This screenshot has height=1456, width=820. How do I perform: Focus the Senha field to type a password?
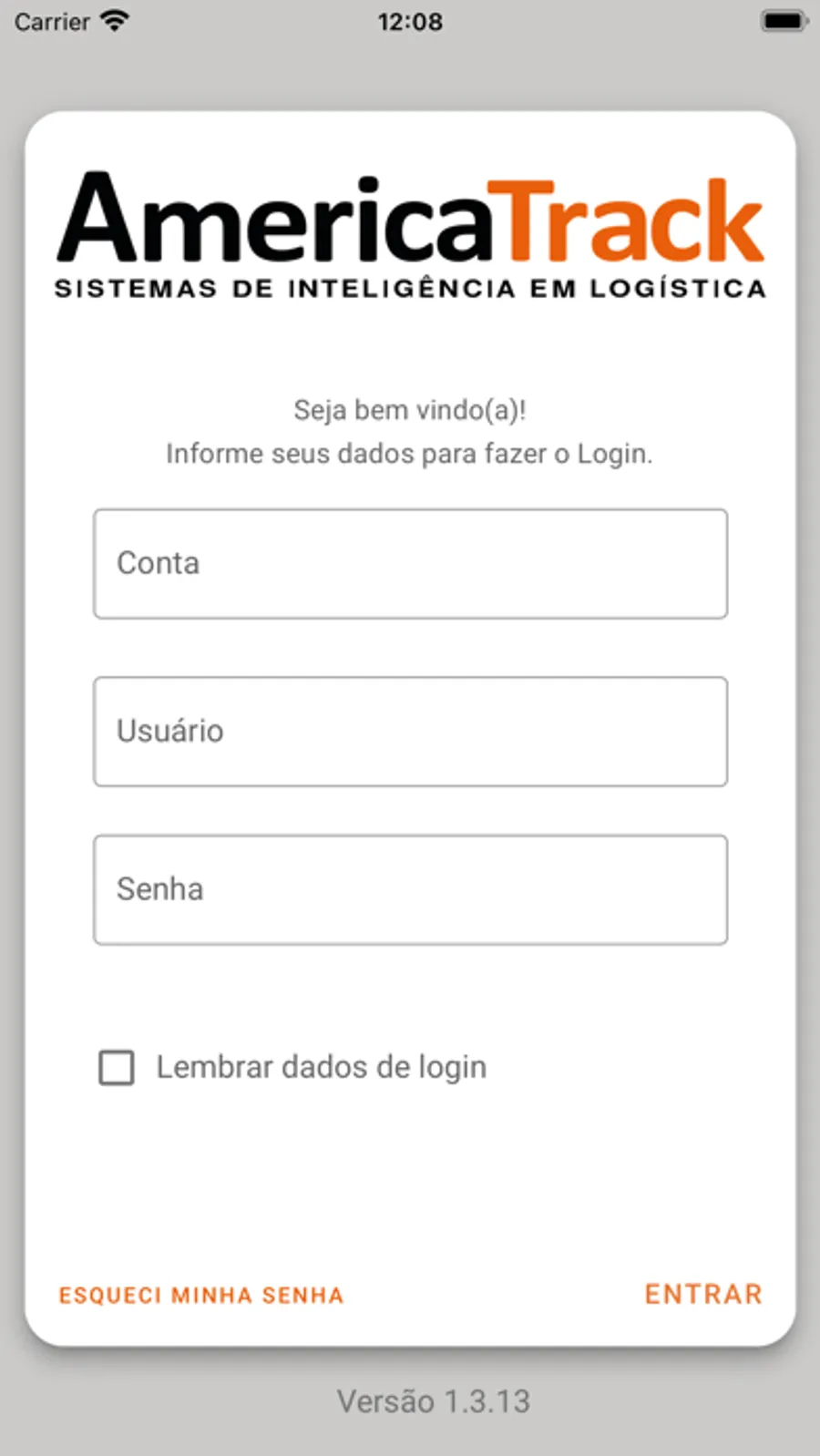pos(410,889)
